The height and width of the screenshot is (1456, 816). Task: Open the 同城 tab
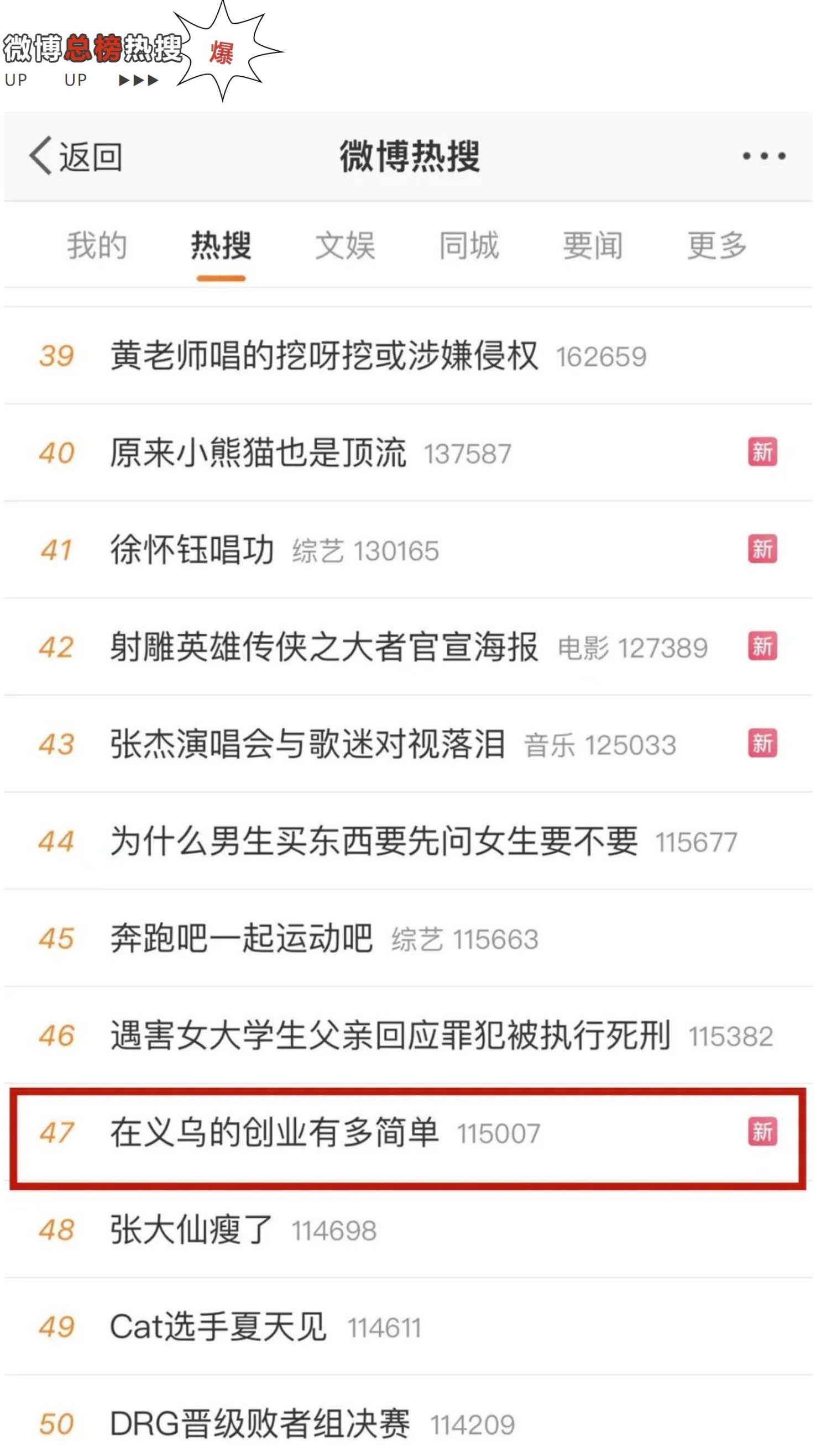click(469, 246)
